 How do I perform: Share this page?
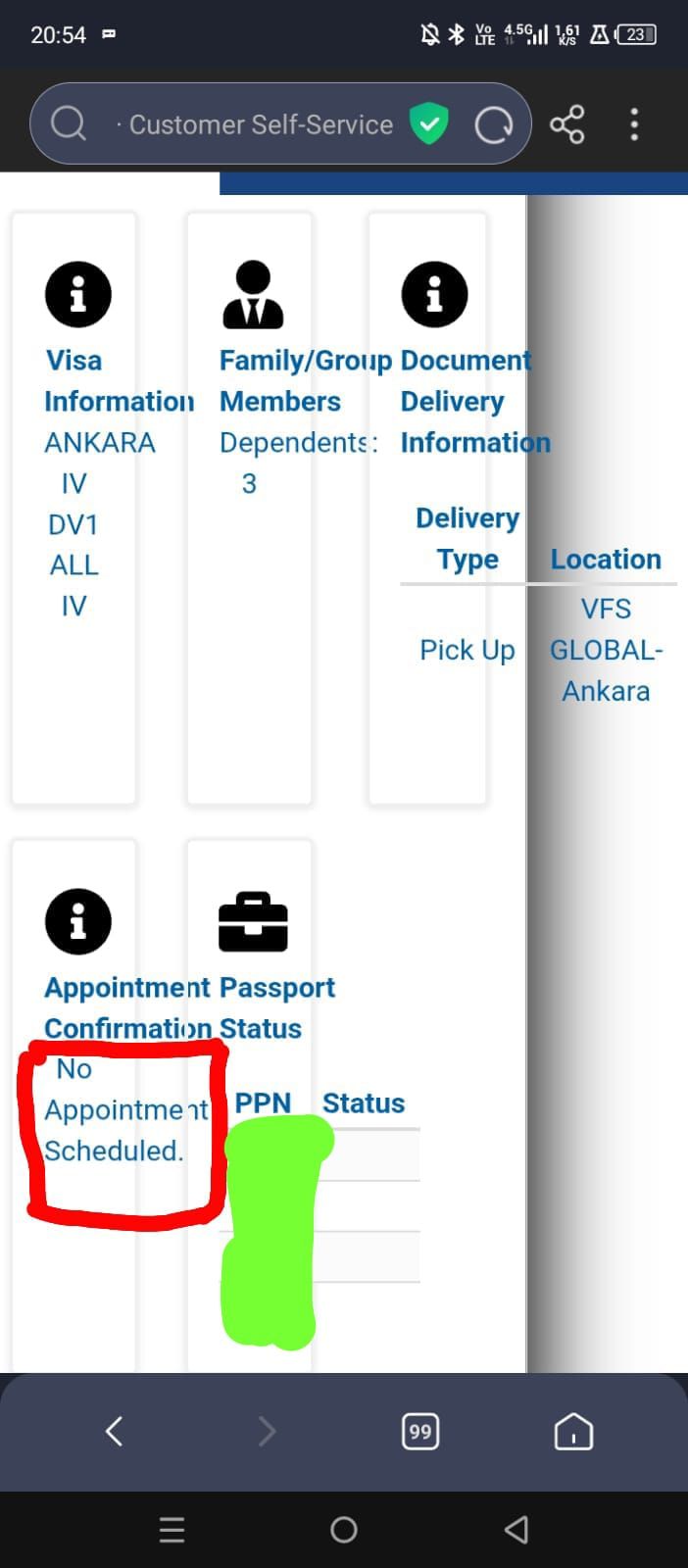tap(567, 124)
